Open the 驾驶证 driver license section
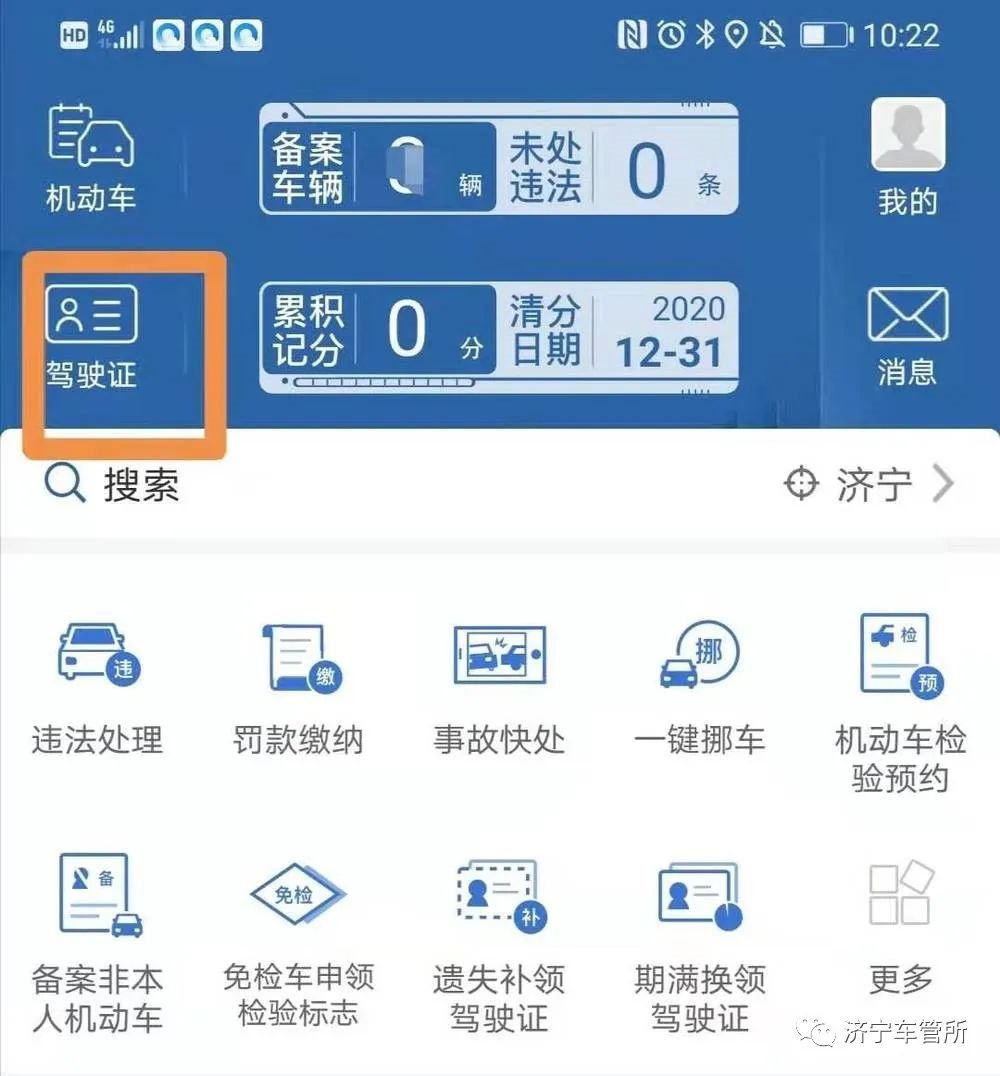The height and width of the screenshot is (1076, 1000). [91, 335]
